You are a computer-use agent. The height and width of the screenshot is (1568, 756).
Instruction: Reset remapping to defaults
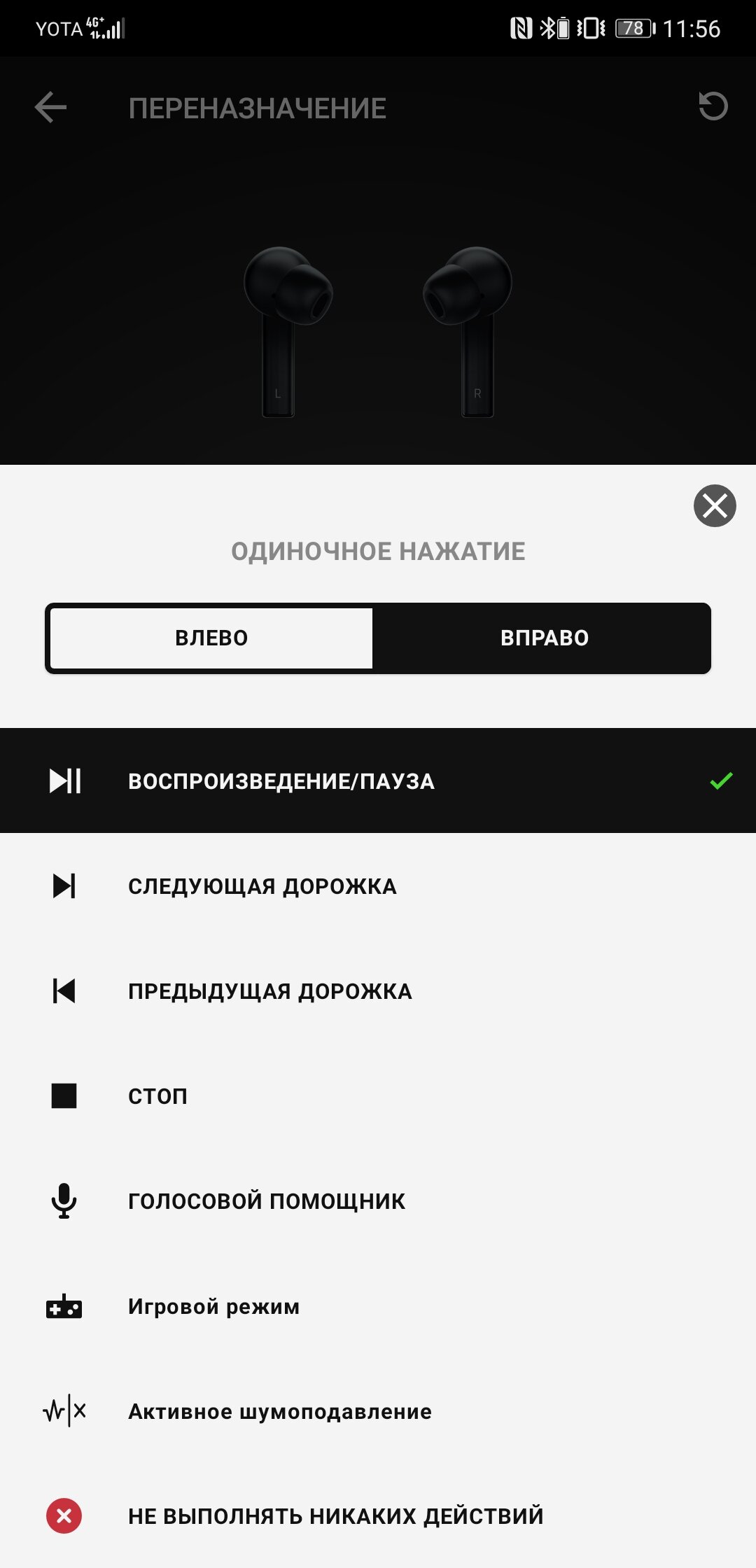(x=713, y=107)
